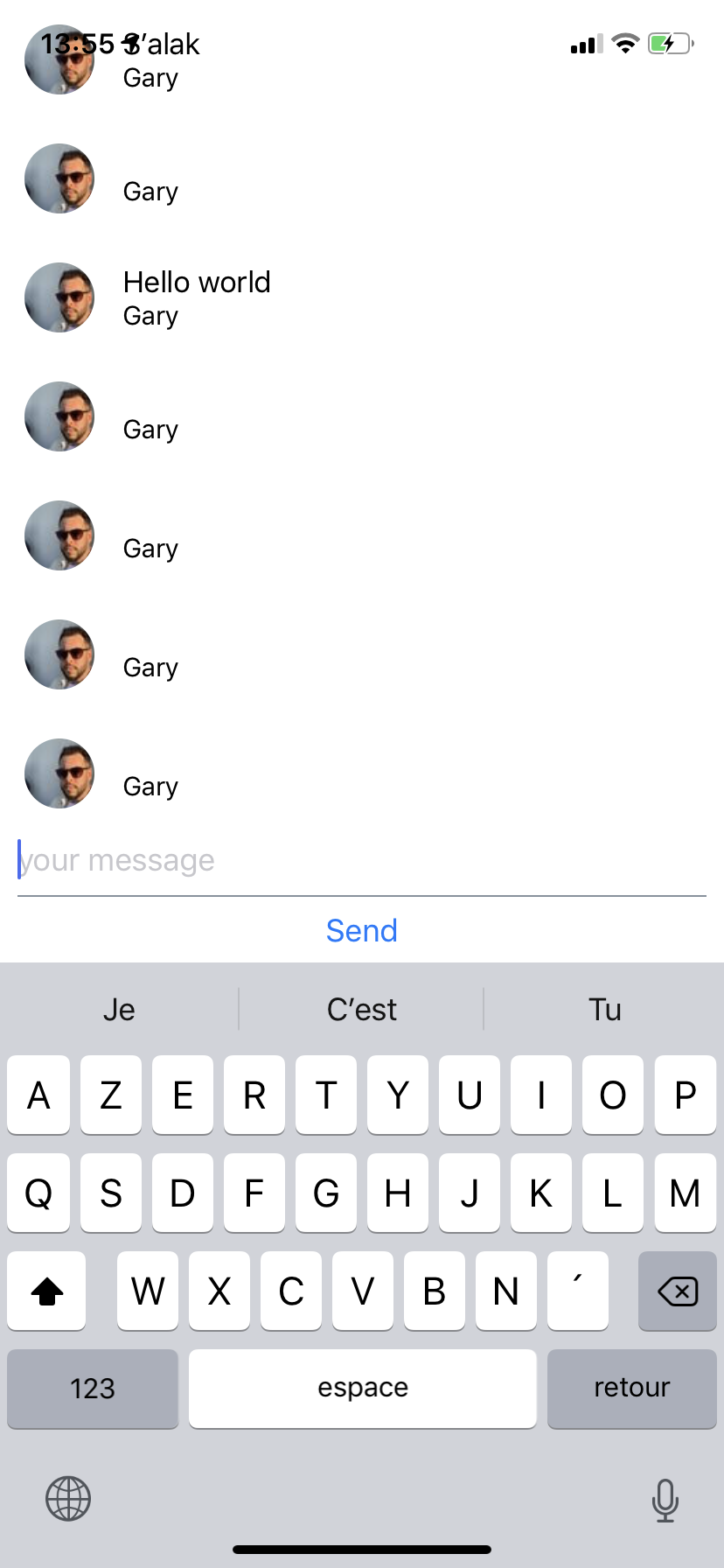Tap the backspace key
Viewport: 724px width, 1568px height.
pyautogui.click(x=678, y=1291)
